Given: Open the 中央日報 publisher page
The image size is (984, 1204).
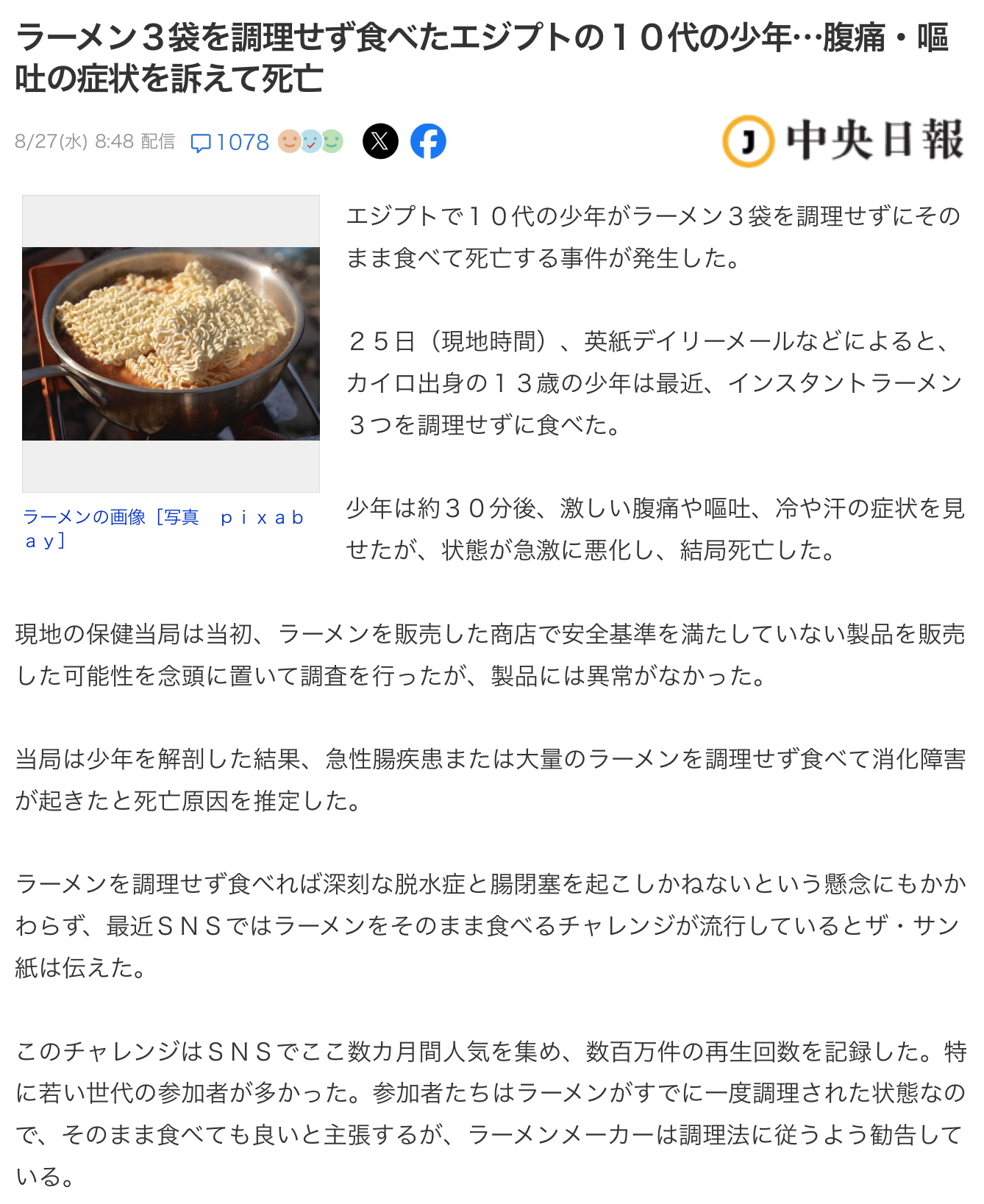Looking at the screenshot, I should pos(843,140).
